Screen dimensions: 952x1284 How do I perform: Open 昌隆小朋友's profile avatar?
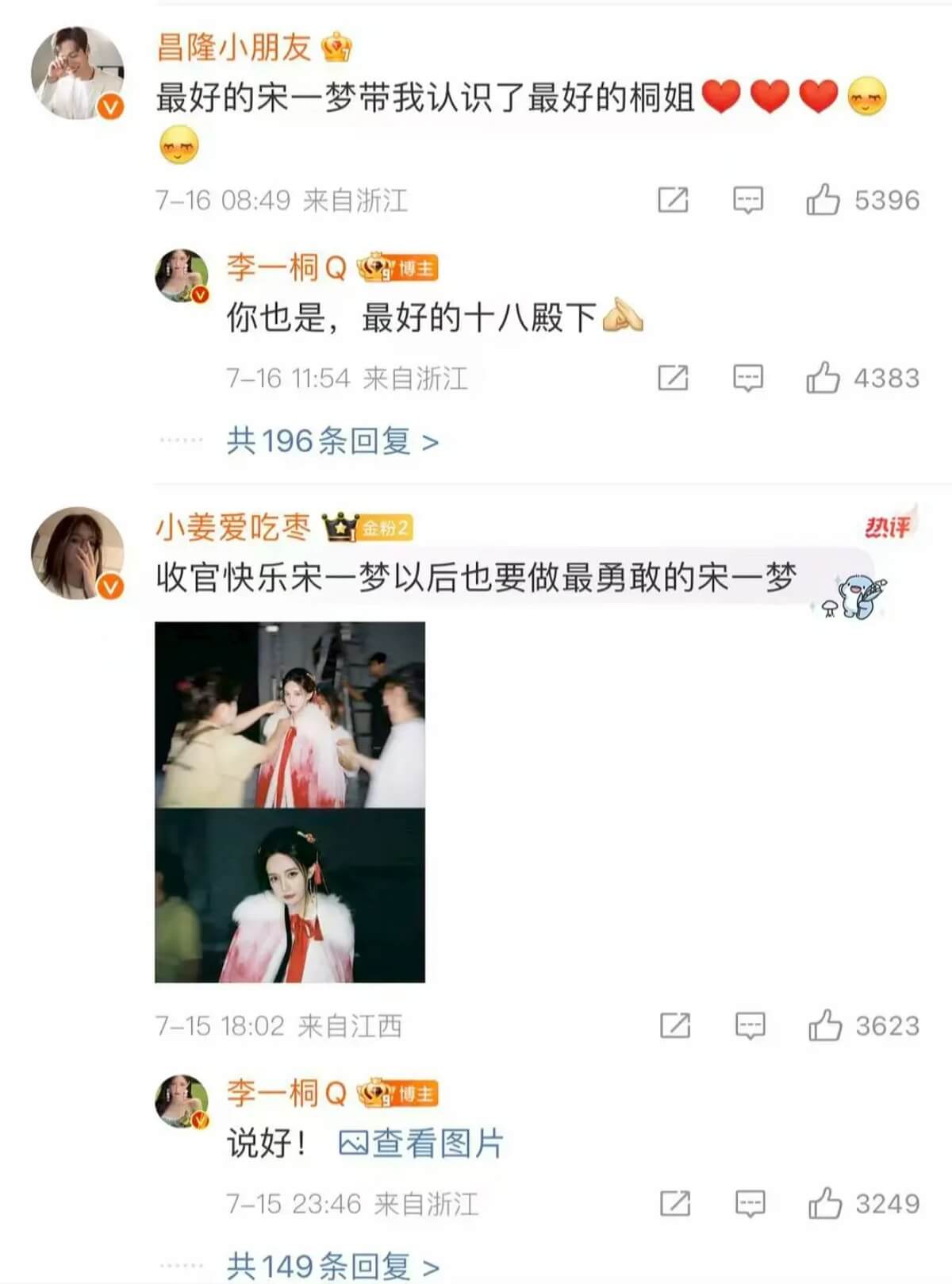click(x=77, y=73)
